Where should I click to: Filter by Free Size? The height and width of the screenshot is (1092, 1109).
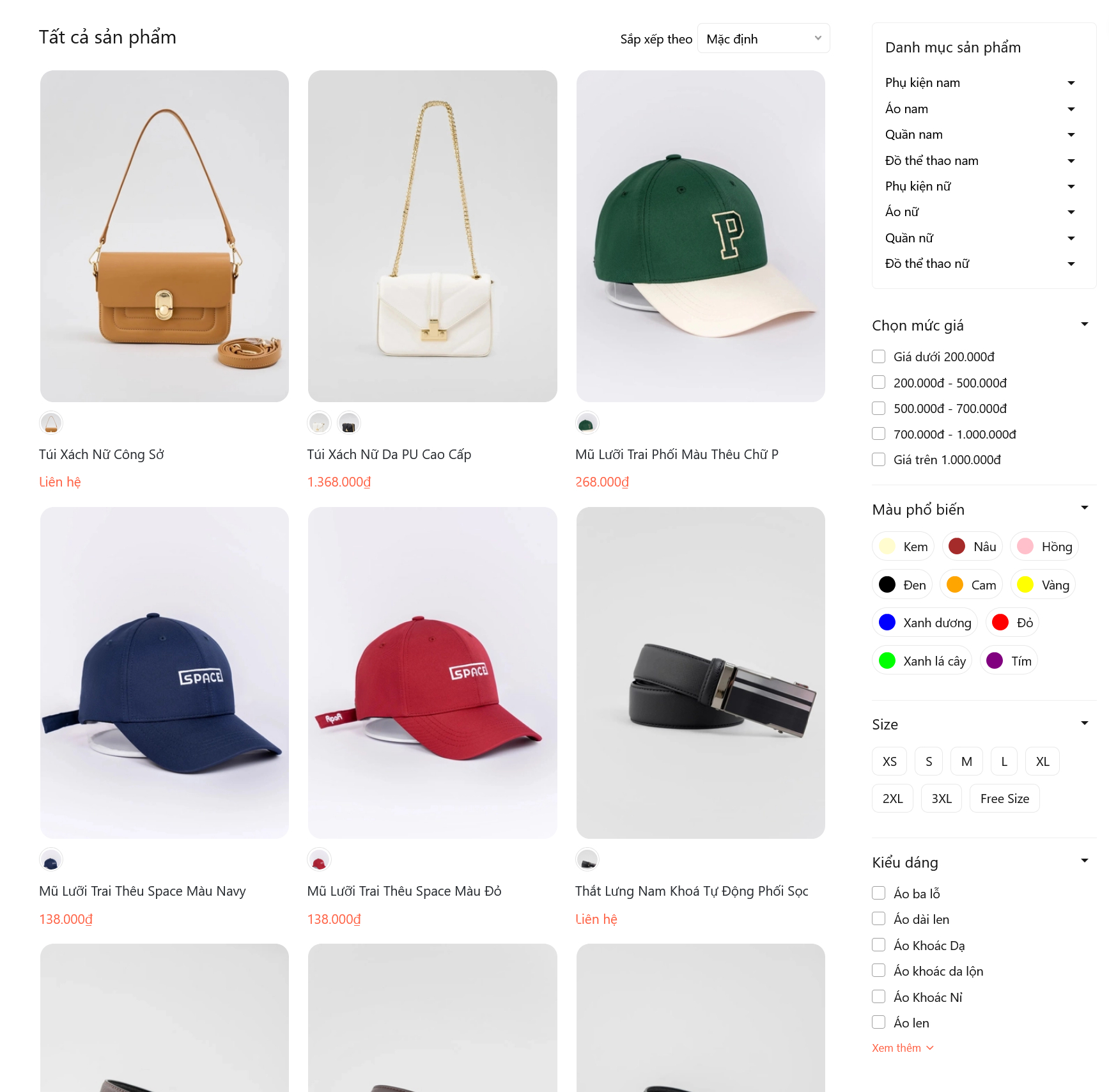point(1004,799)
